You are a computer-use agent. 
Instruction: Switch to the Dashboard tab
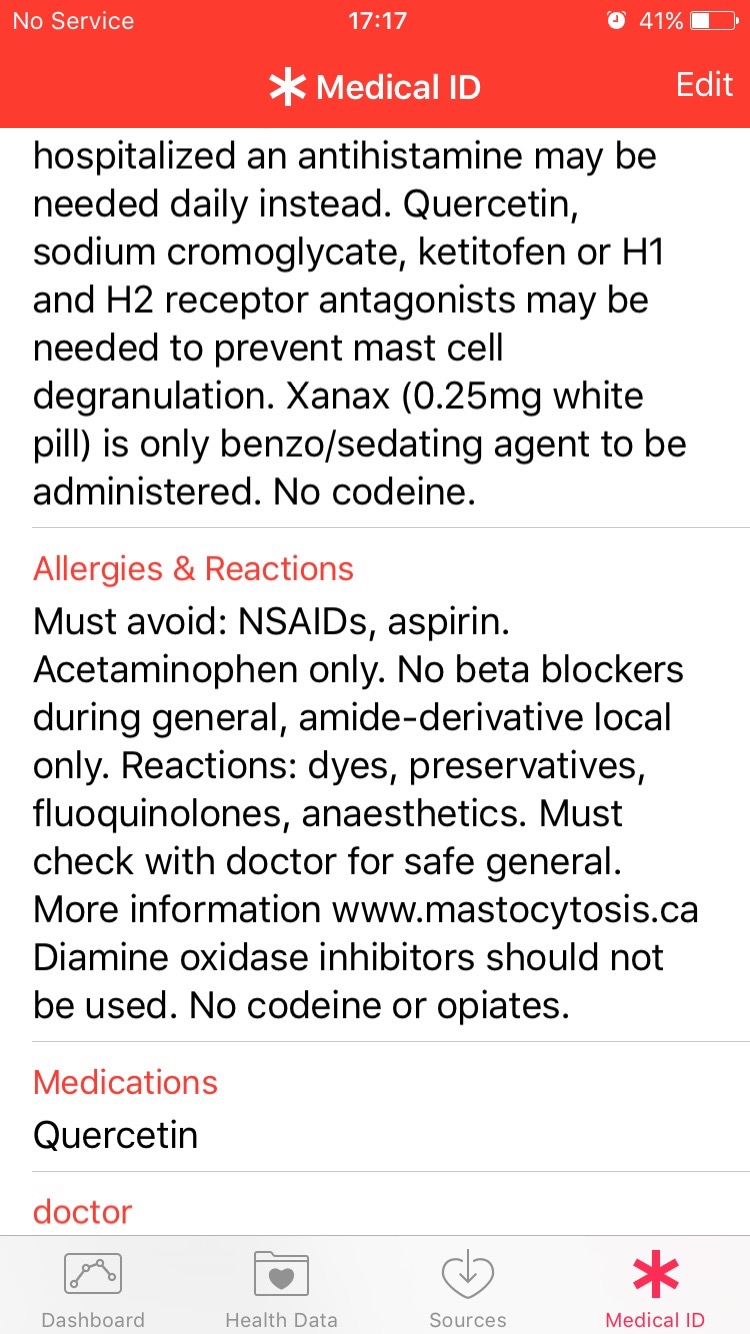[x=93, y=1288]
